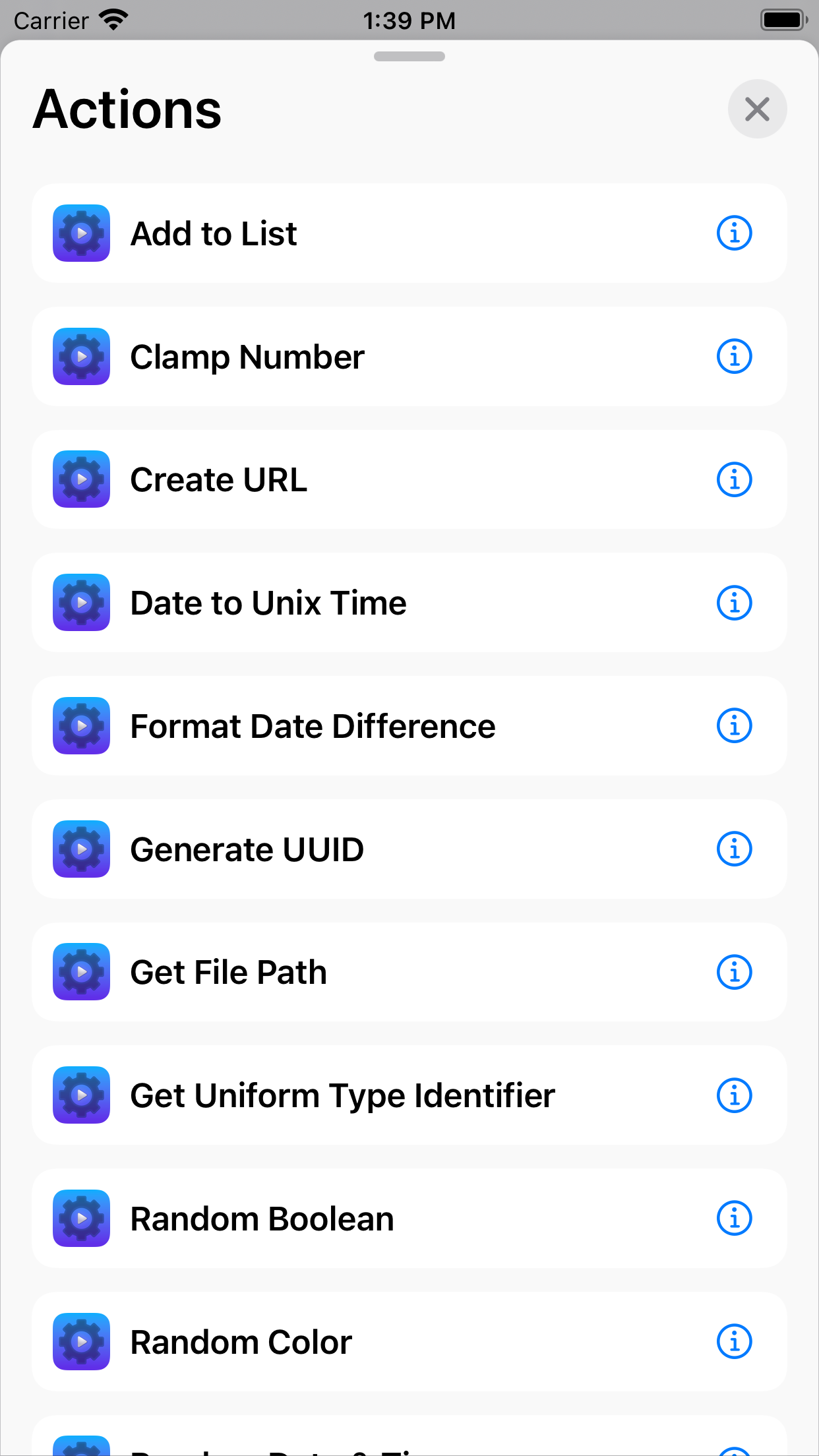Info button for Get Uniform Type Identifier
Viewport: 819px width, 1456px height.
coord(734,1095)
